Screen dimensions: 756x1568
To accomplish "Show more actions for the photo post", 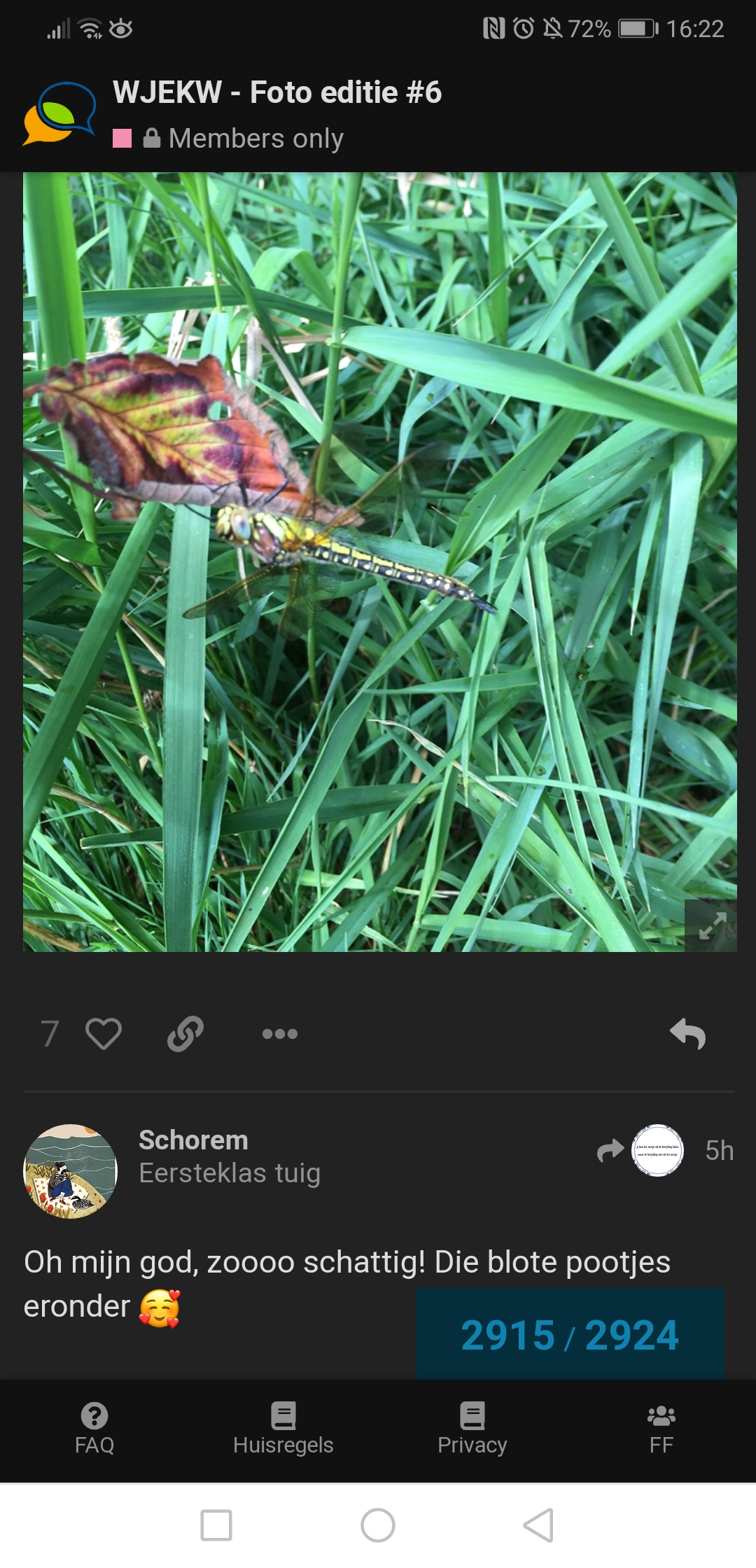I will (x=280, y=1034).
